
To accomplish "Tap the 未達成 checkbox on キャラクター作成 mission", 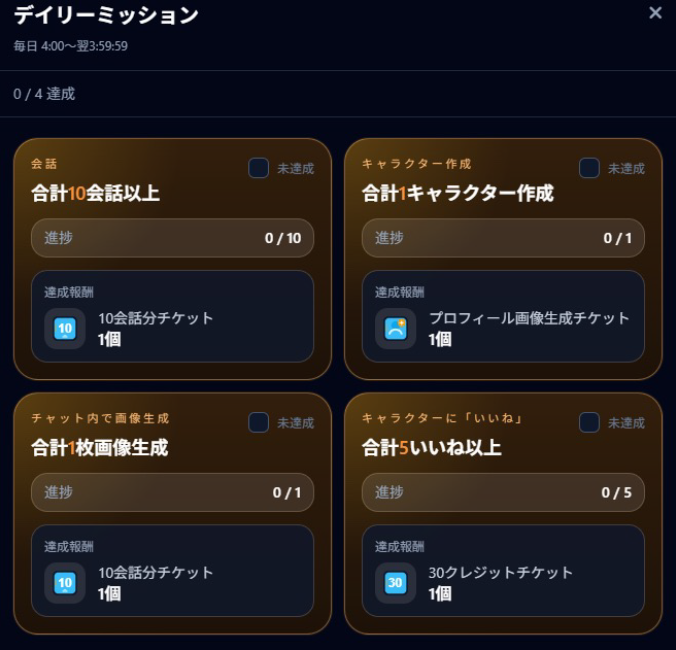I will tap(589, 168).
